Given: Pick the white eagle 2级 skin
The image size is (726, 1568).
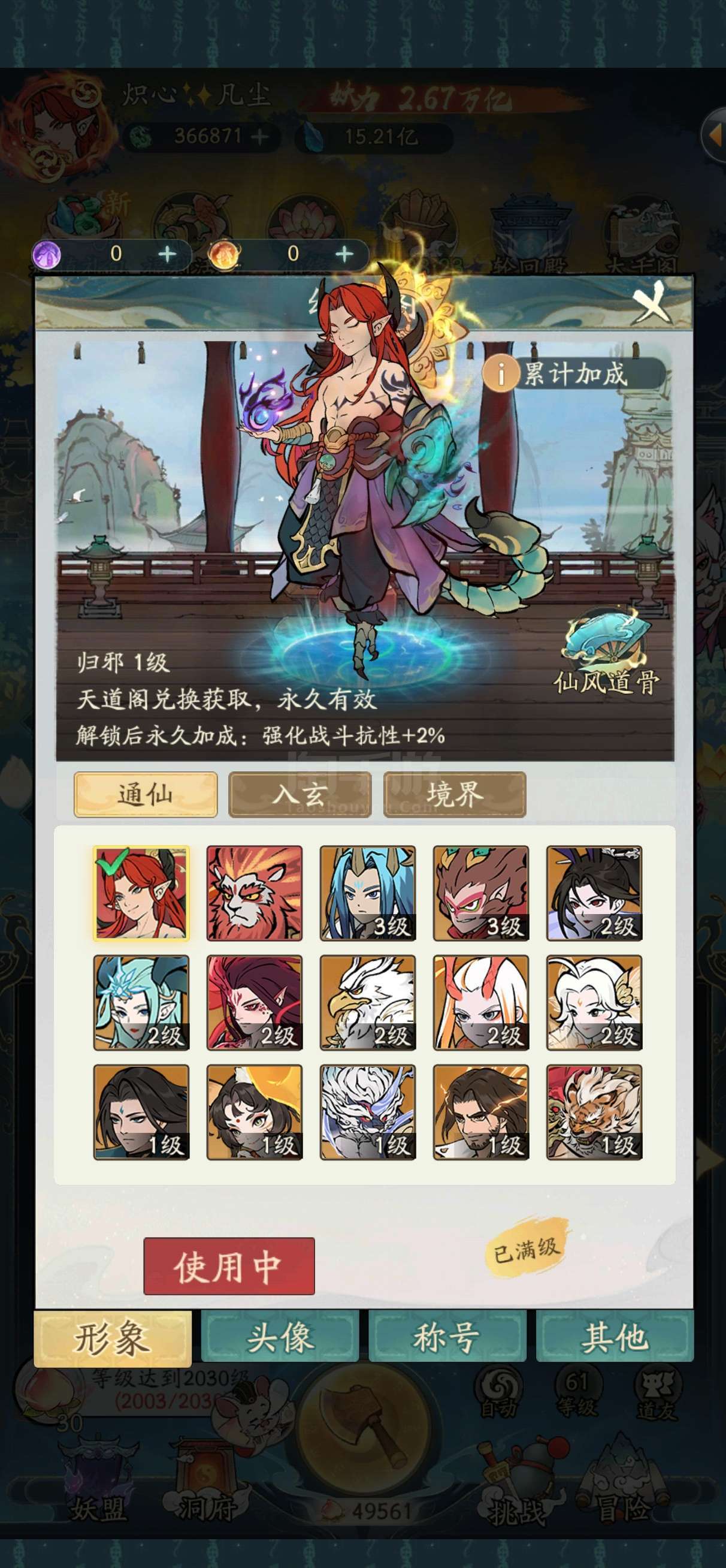Looking at the screenshot, I should [x=368, y=1003].
